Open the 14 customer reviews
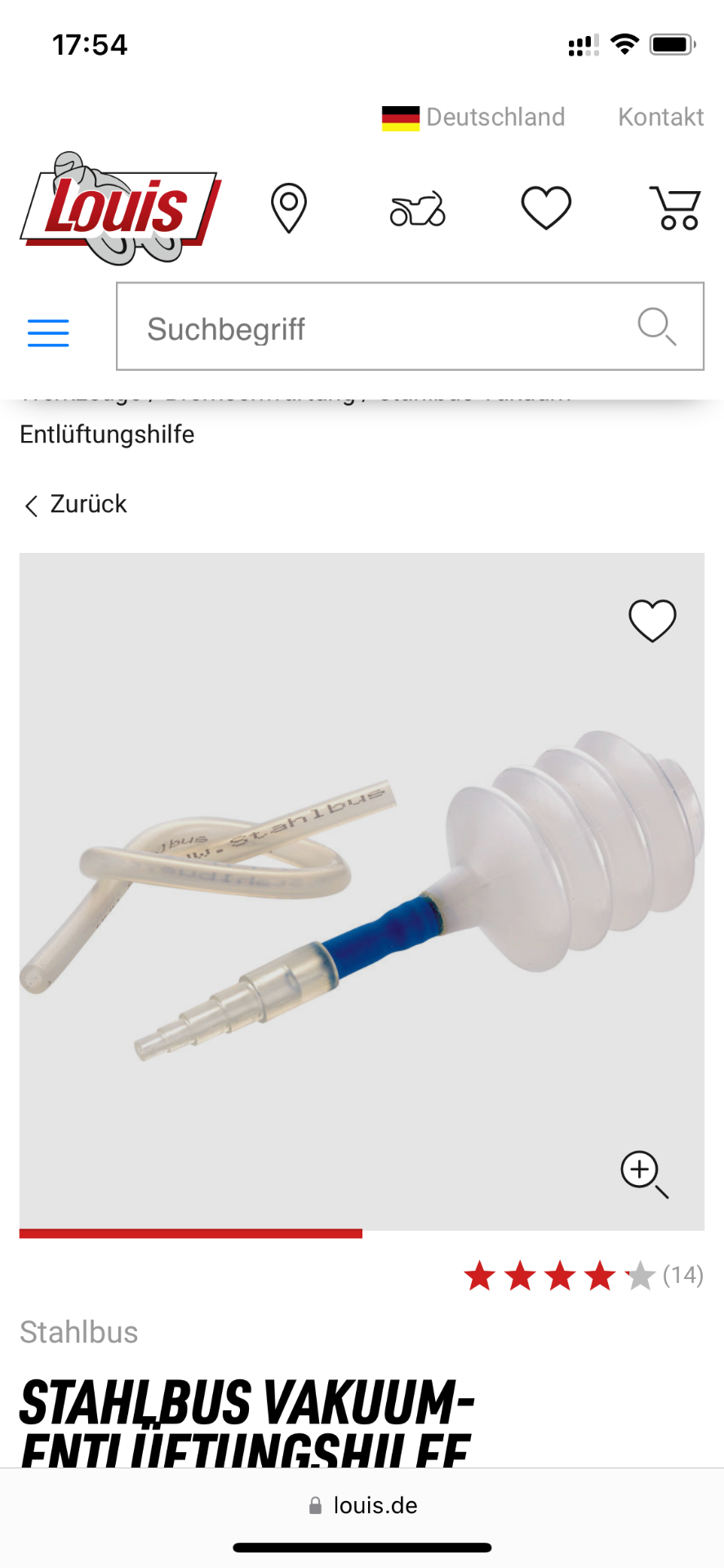The image size is (724, 1568). 682,1275
